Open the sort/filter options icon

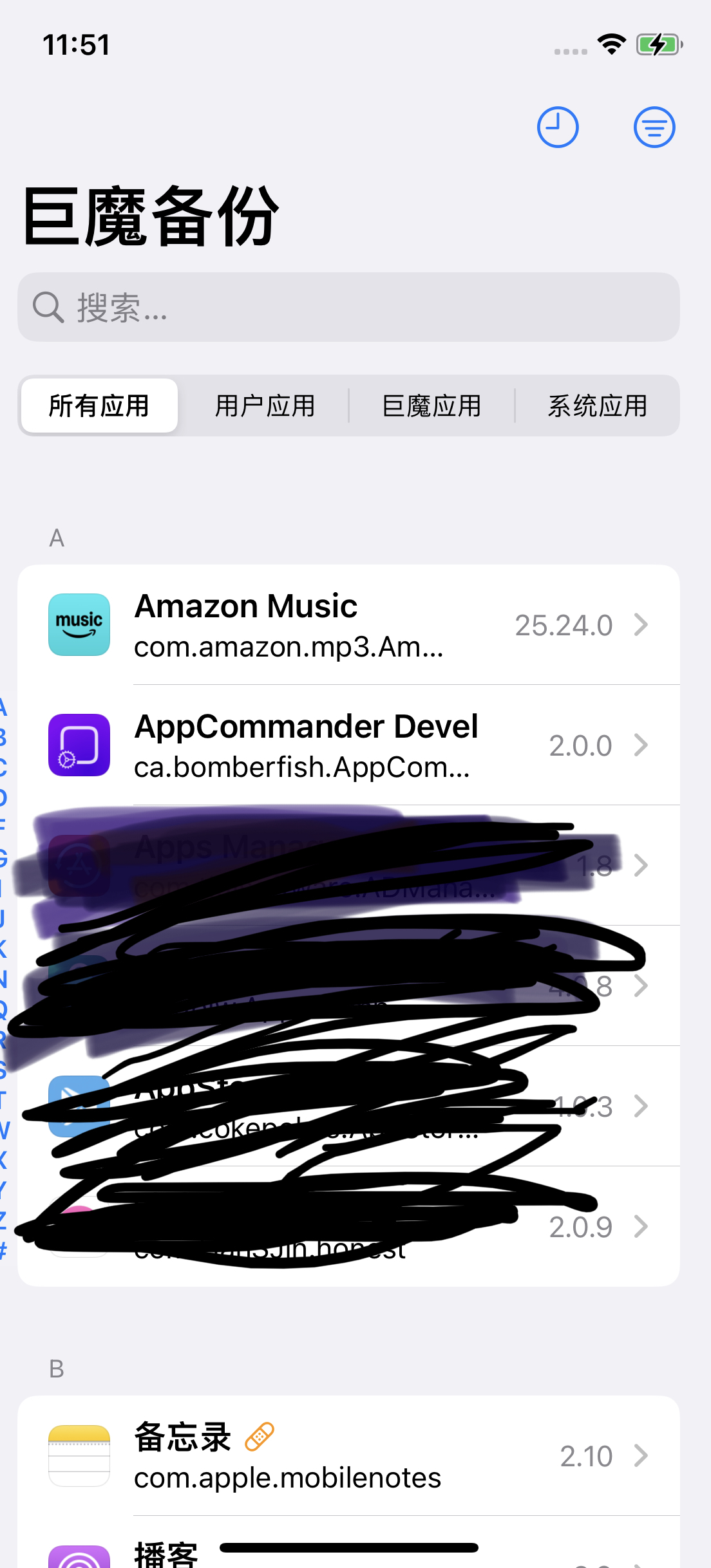click(x=654, y=127)
